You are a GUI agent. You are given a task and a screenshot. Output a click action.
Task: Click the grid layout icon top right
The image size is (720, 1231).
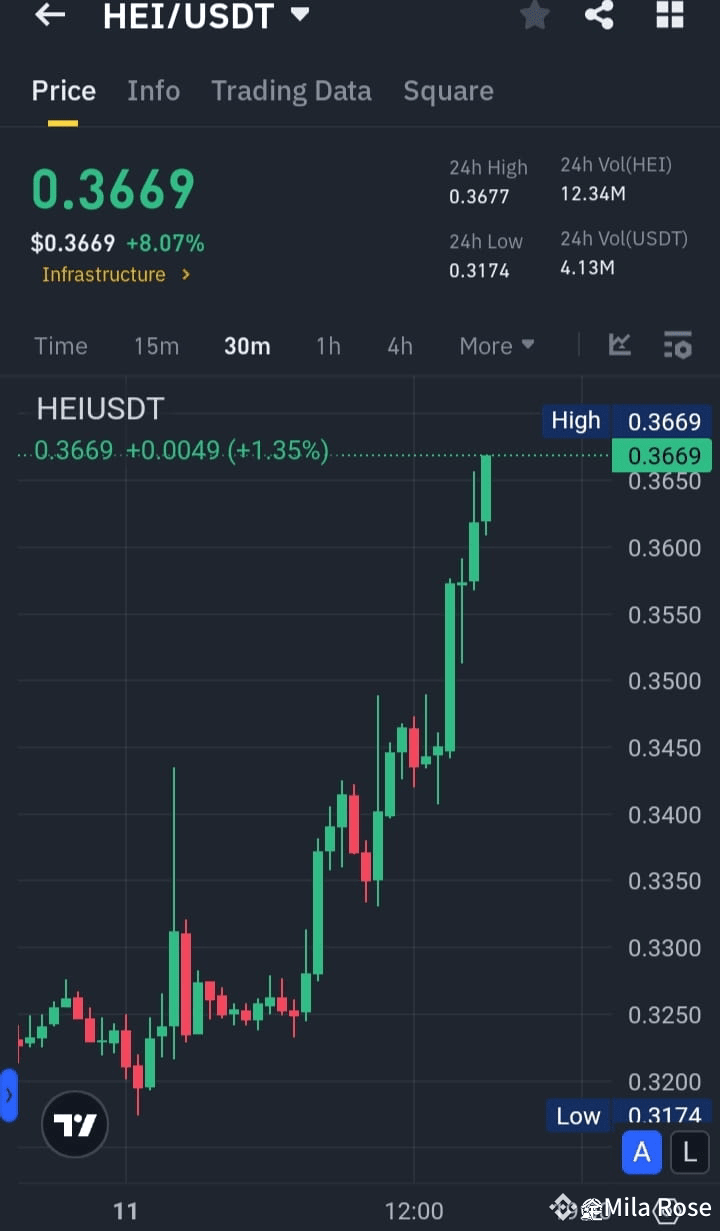point(668,15)
